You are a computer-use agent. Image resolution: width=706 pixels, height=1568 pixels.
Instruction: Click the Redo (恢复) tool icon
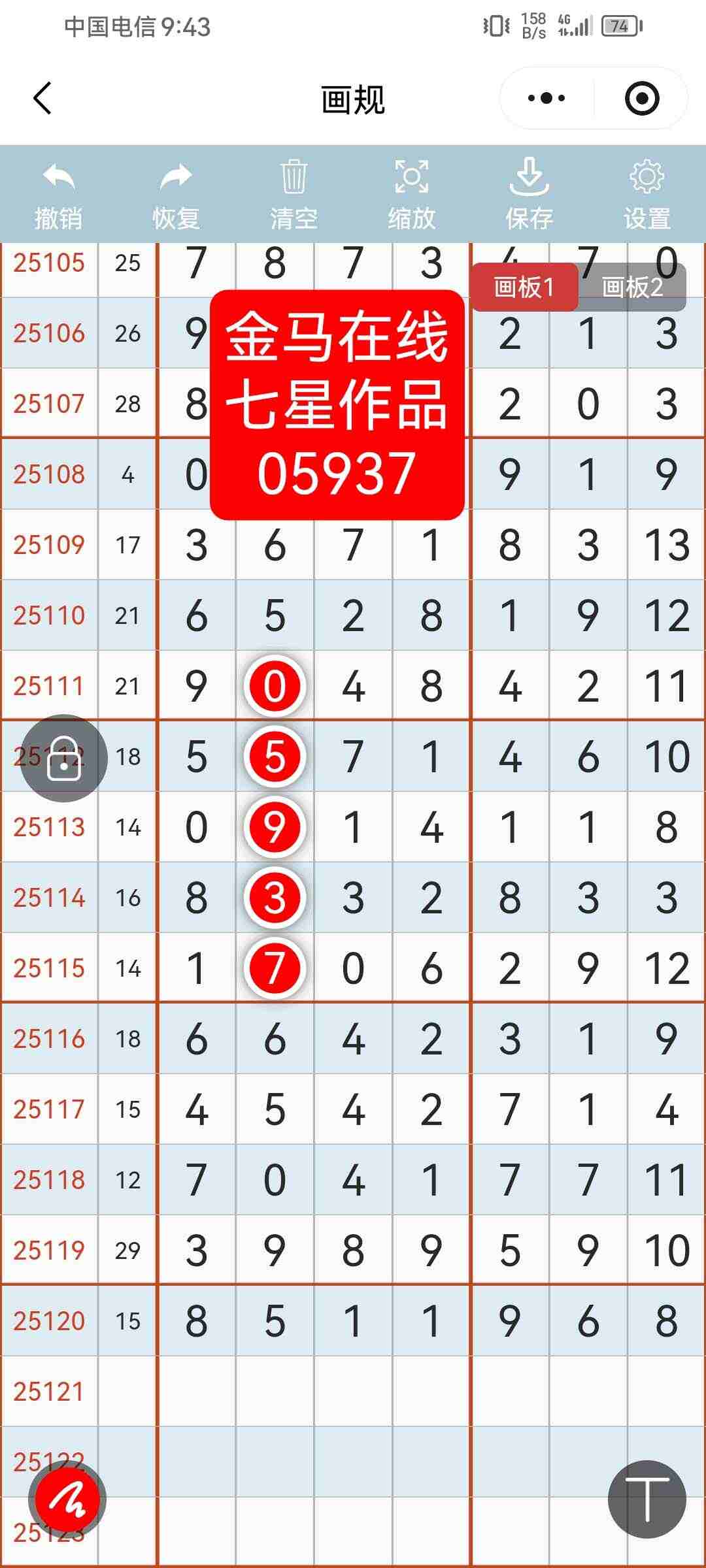174,176
